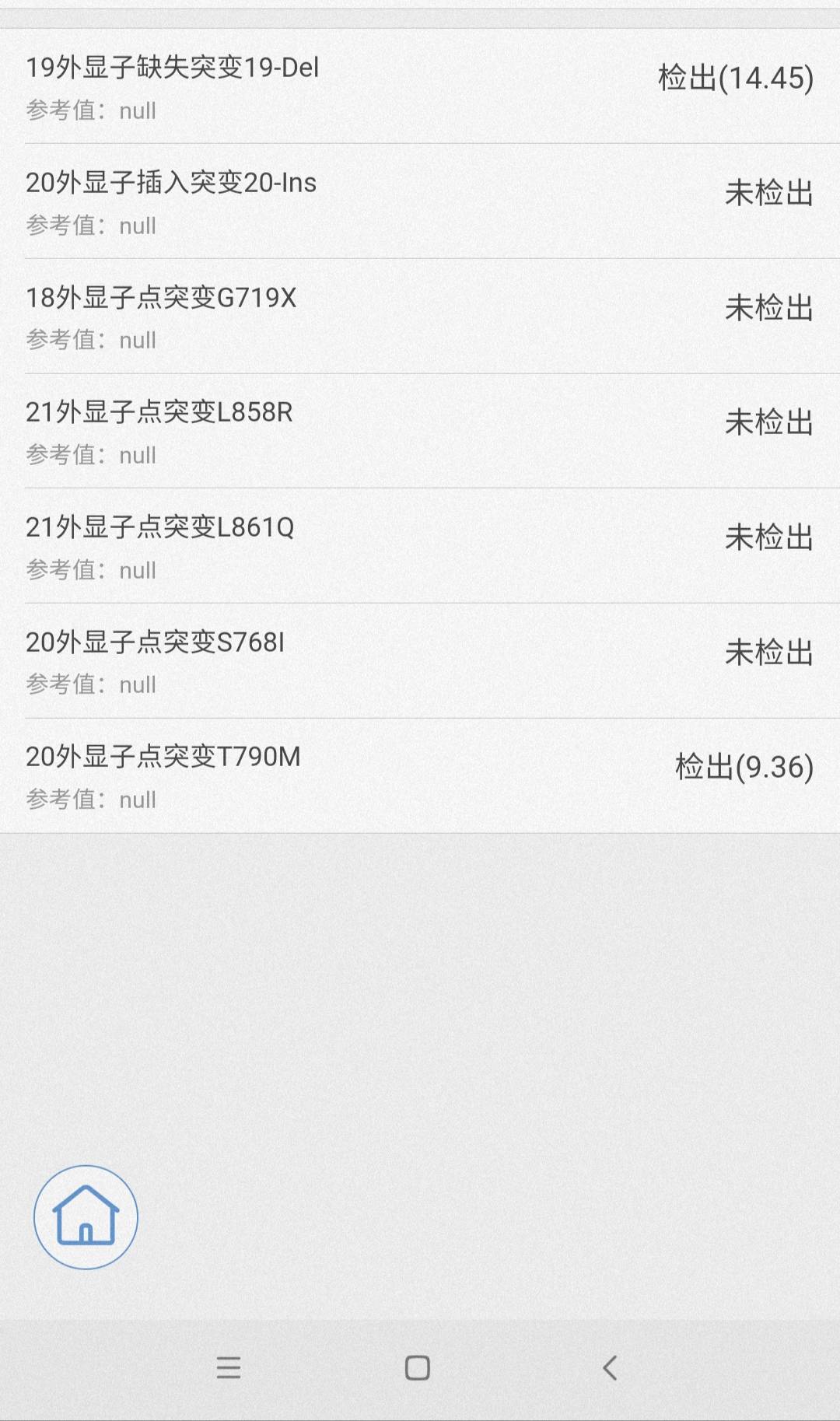This screenshot has width=840, height=1421.
Task: Tap the Android home circle icon
Action: [418, 1369]
